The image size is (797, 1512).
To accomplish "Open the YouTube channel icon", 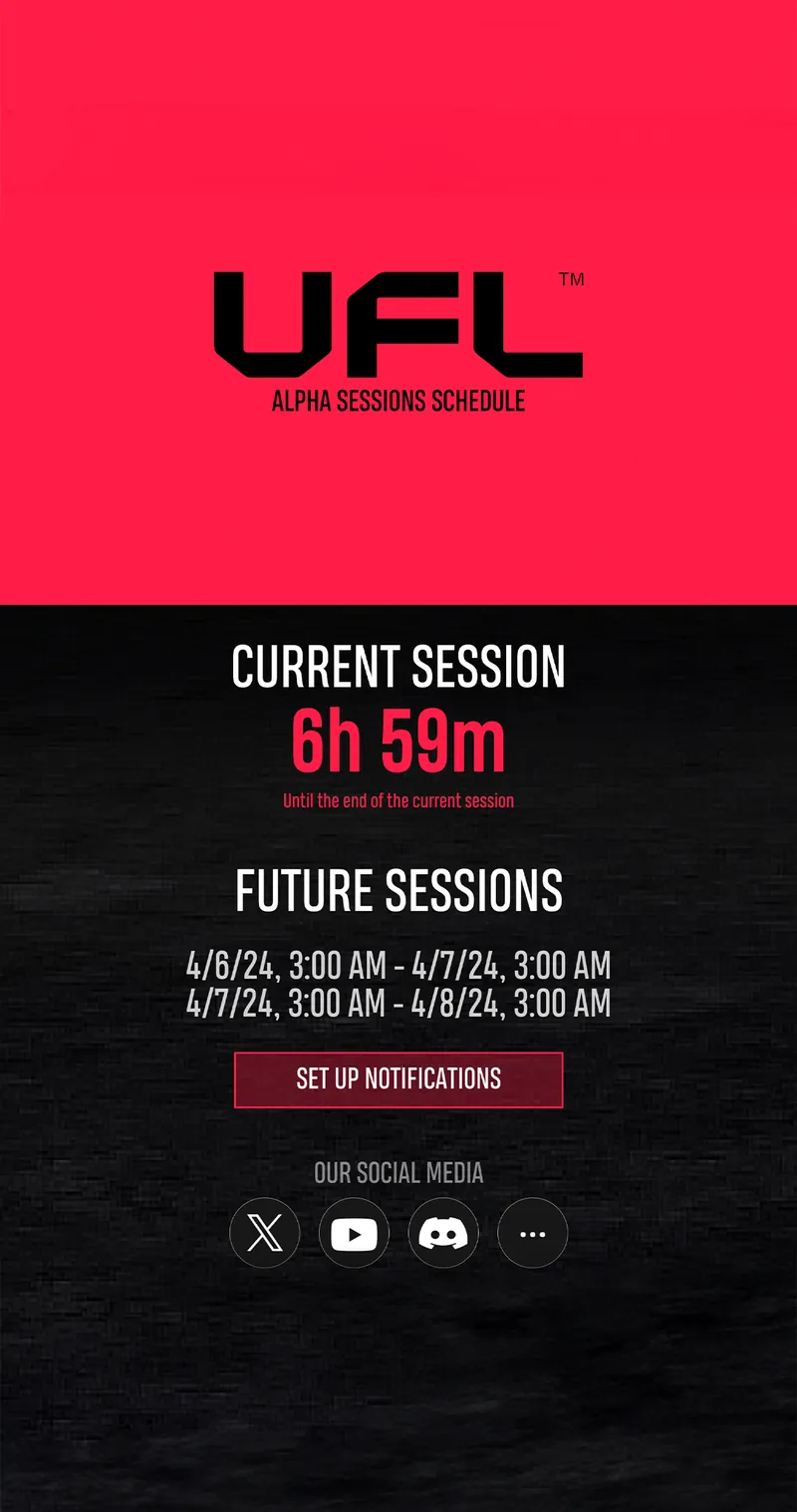I will tap(354, 1233).
